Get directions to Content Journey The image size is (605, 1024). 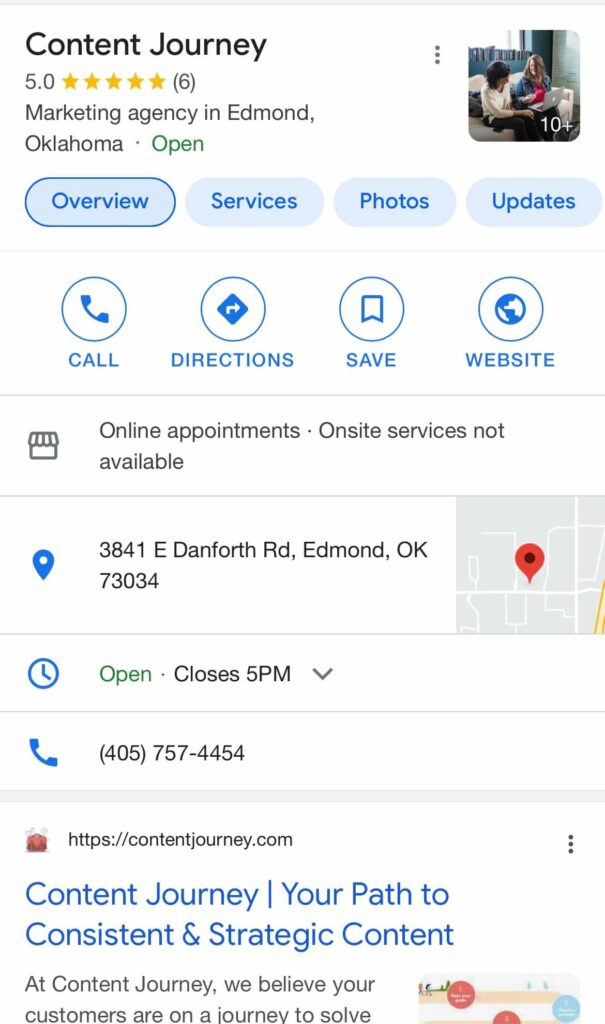[232, 322]
